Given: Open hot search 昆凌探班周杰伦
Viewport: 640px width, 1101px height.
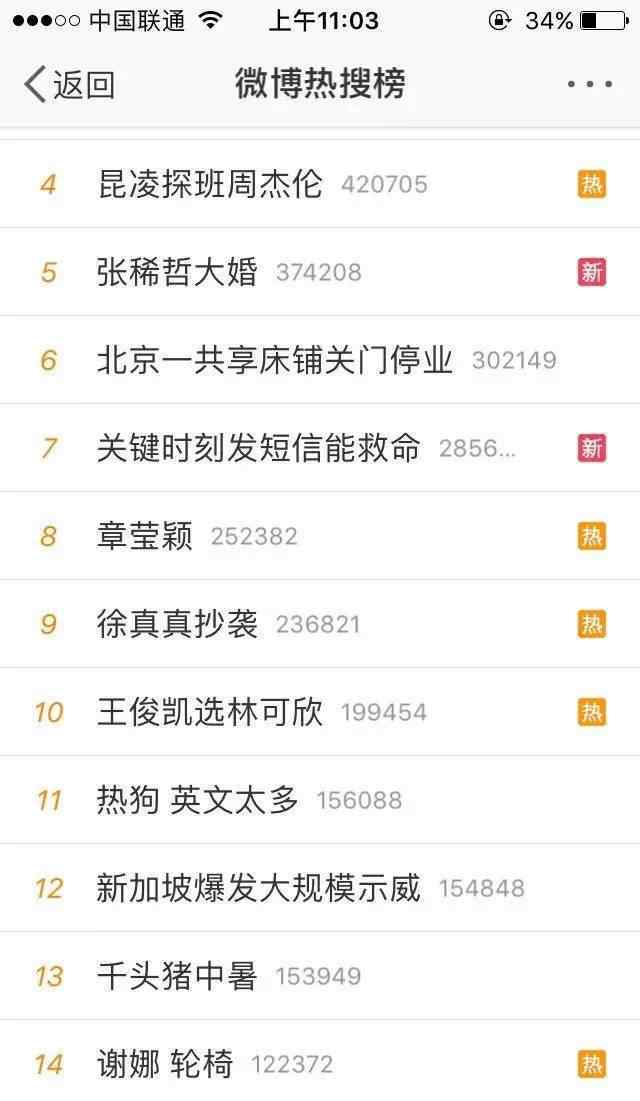Looking at the screenshot, I should click(320, 184).
